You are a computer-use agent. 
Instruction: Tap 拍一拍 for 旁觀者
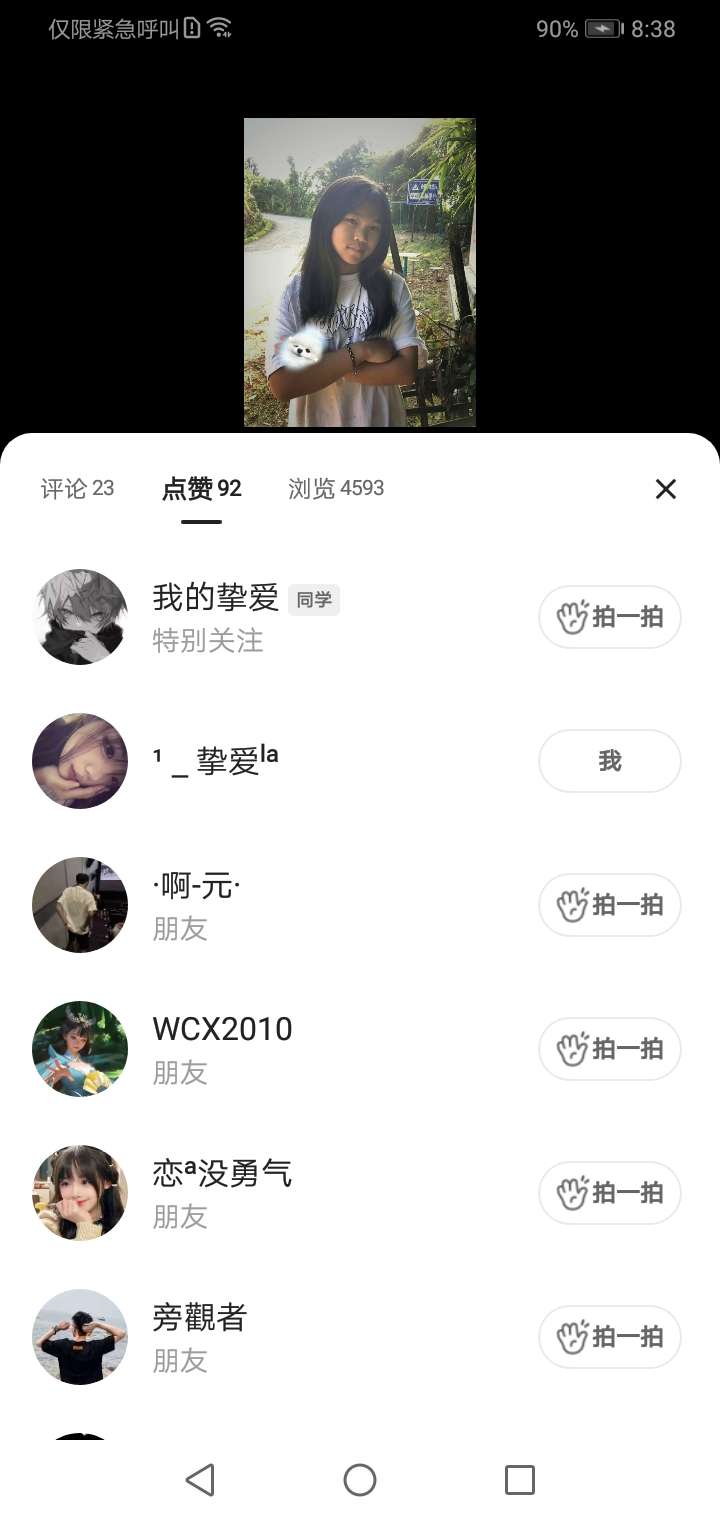(610, 1337)
